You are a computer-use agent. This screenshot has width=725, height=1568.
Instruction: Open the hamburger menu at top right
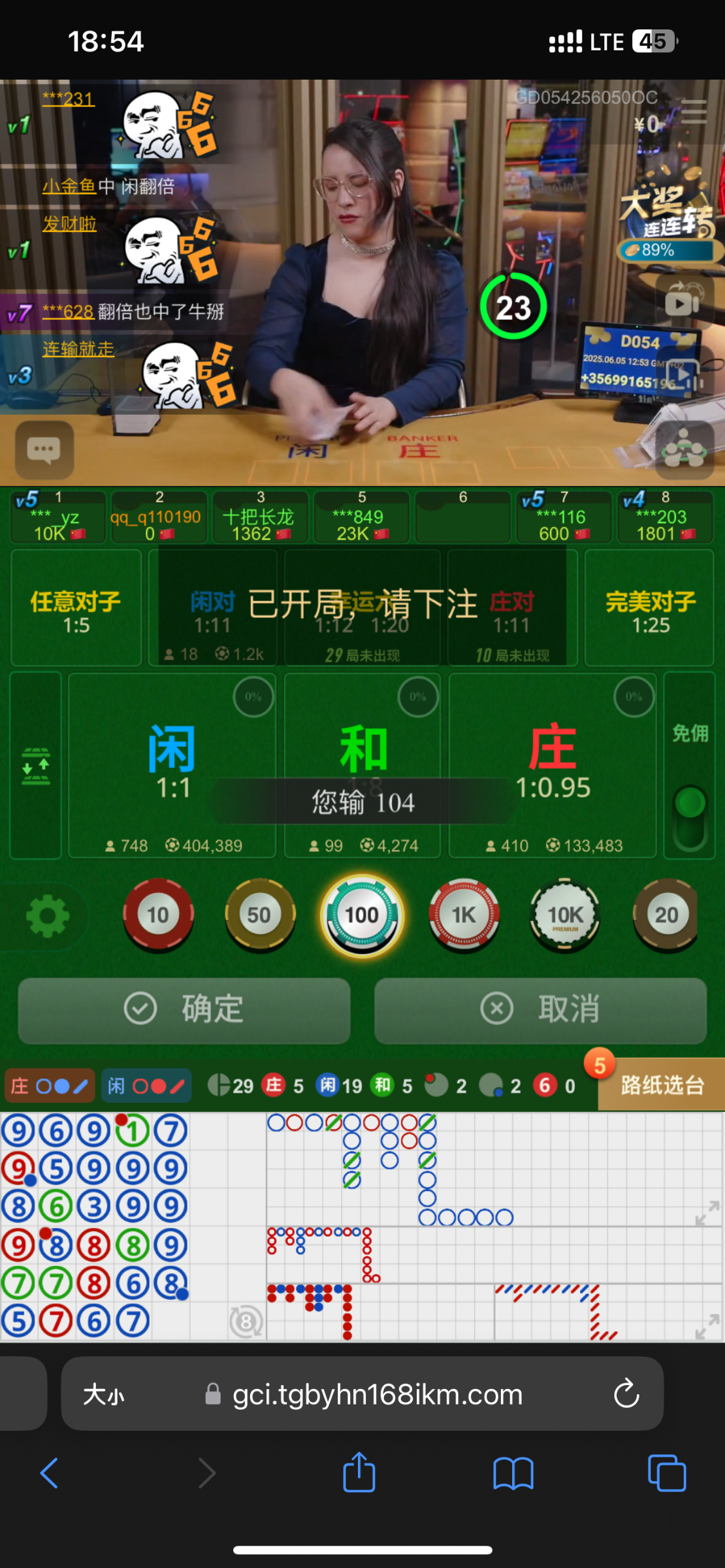(x=694, y=112)
